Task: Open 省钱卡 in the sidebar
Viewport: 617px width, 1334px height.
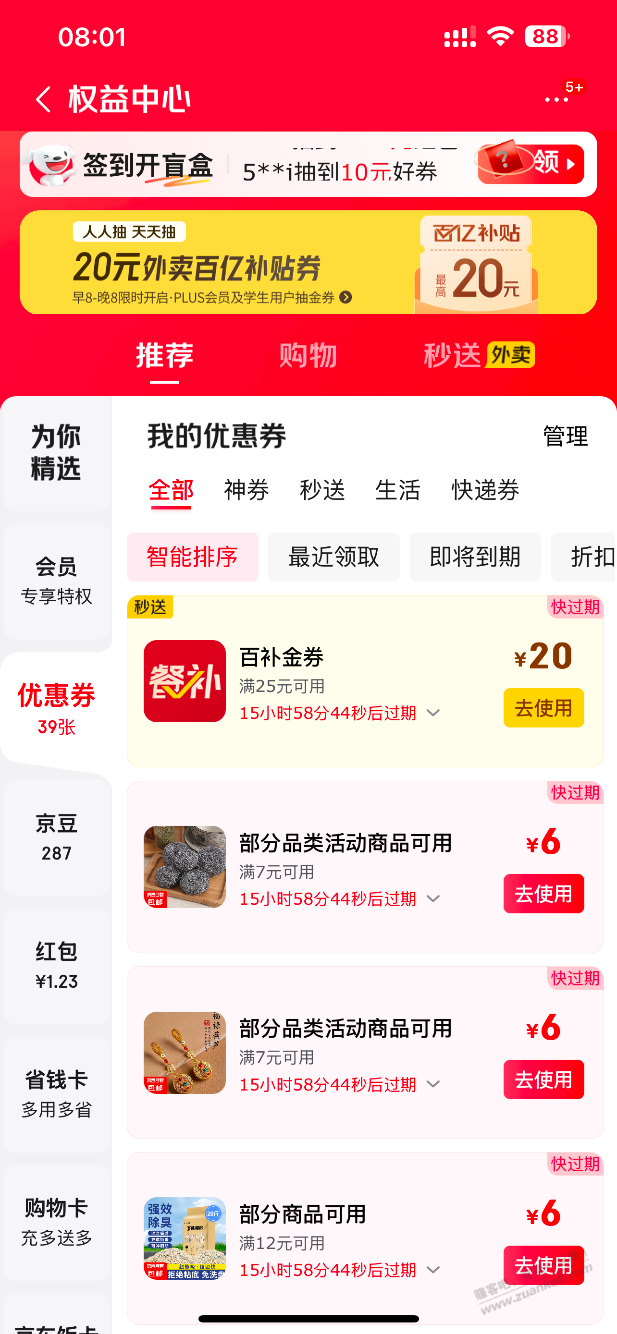Action: click(x=56, y=1093)
